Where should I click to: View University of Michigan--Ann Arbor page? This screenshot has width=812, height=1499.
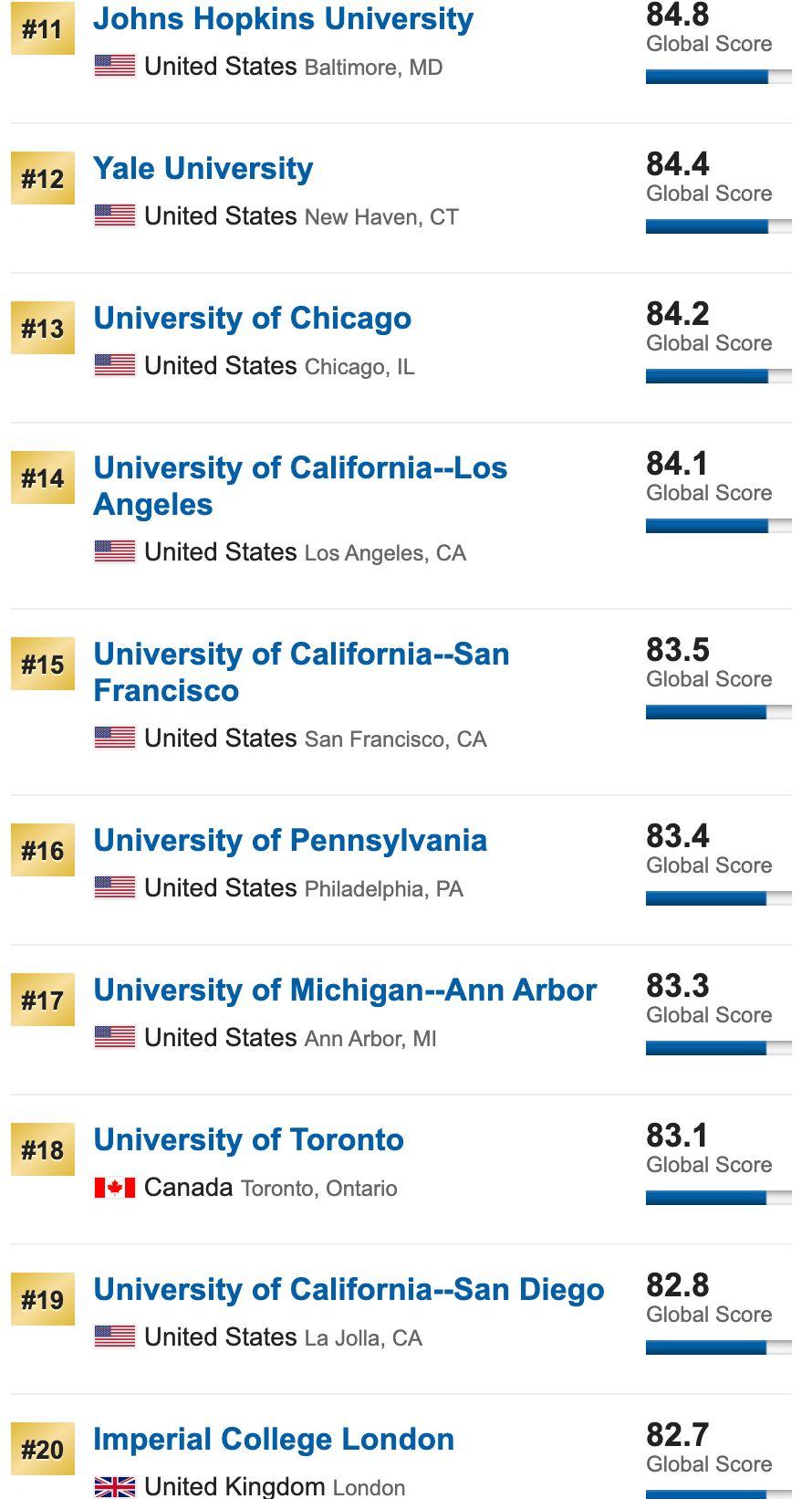[x=345, y=991]
